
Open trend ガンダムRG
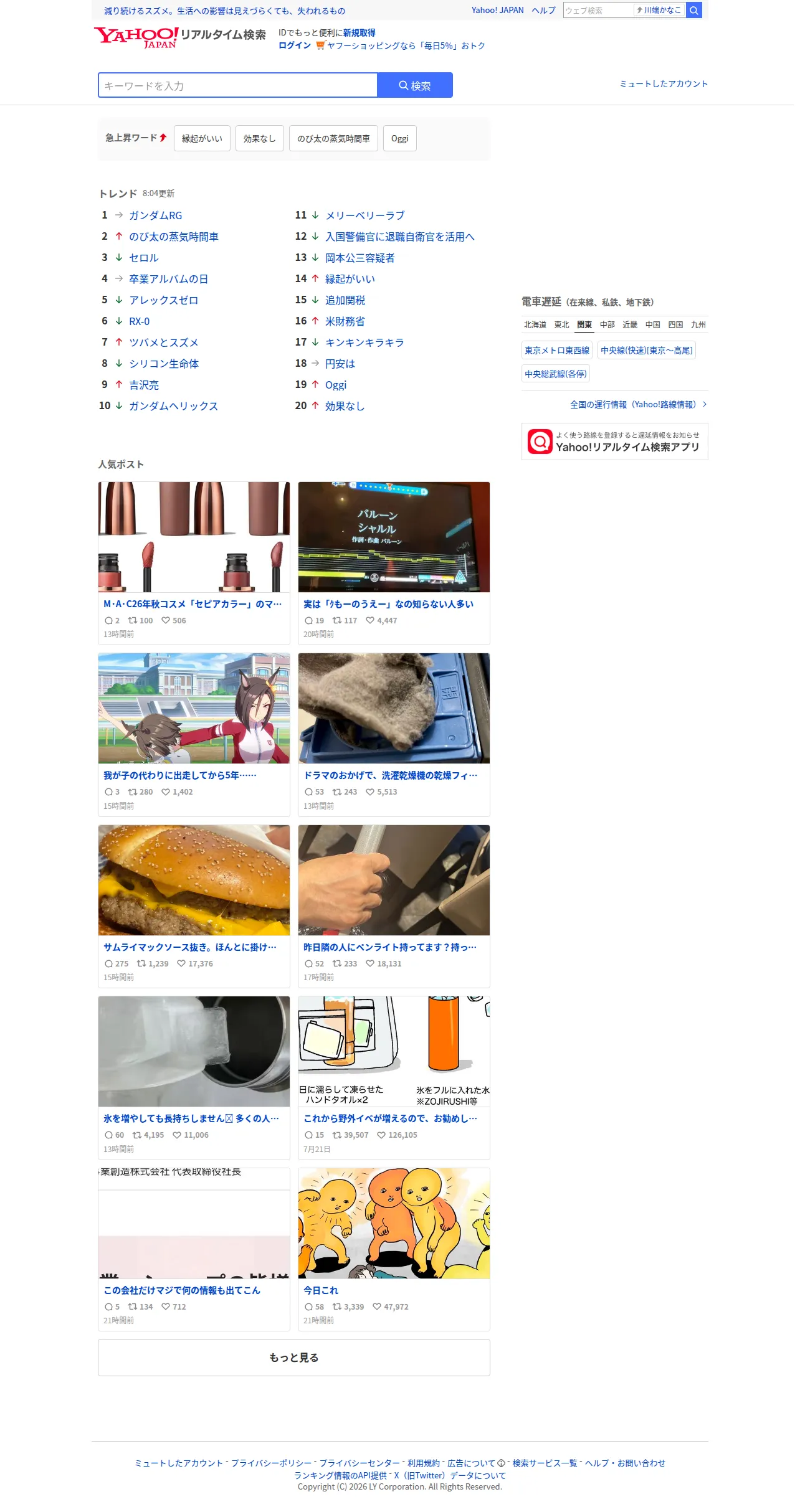(156, 215)
